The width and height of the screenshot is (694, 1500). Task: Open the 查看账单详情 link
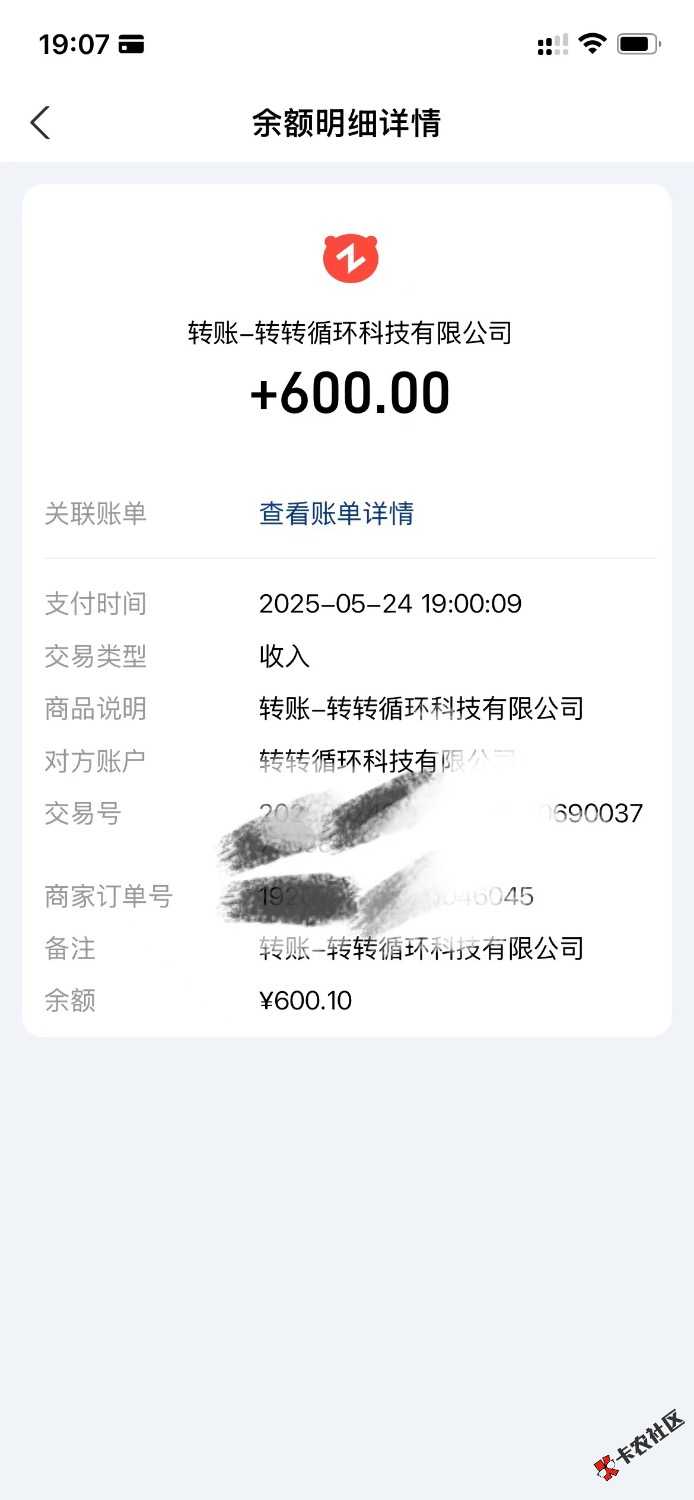[336, 513]
